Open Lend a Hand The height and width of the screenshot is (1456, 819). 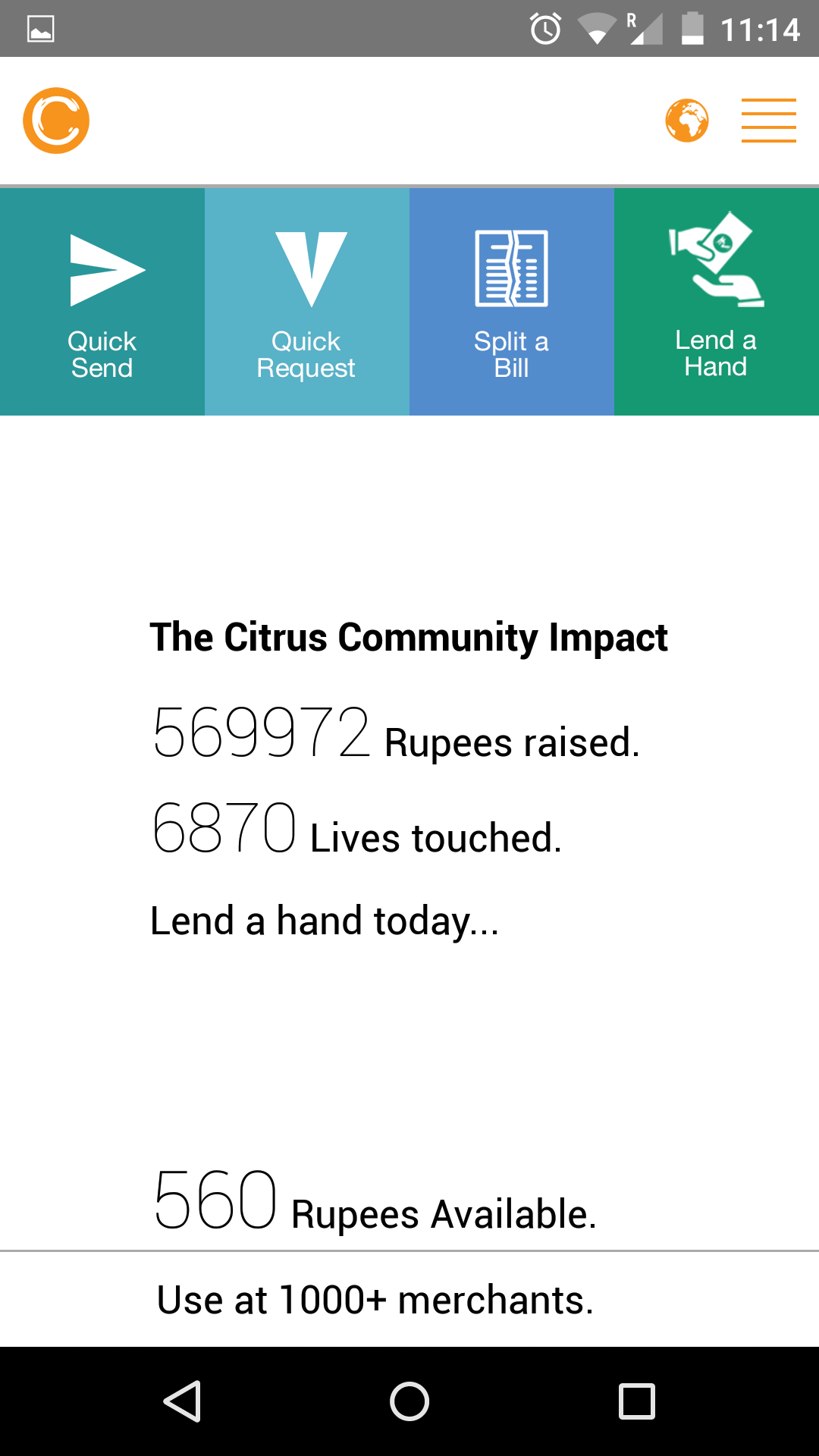point(716,302)
